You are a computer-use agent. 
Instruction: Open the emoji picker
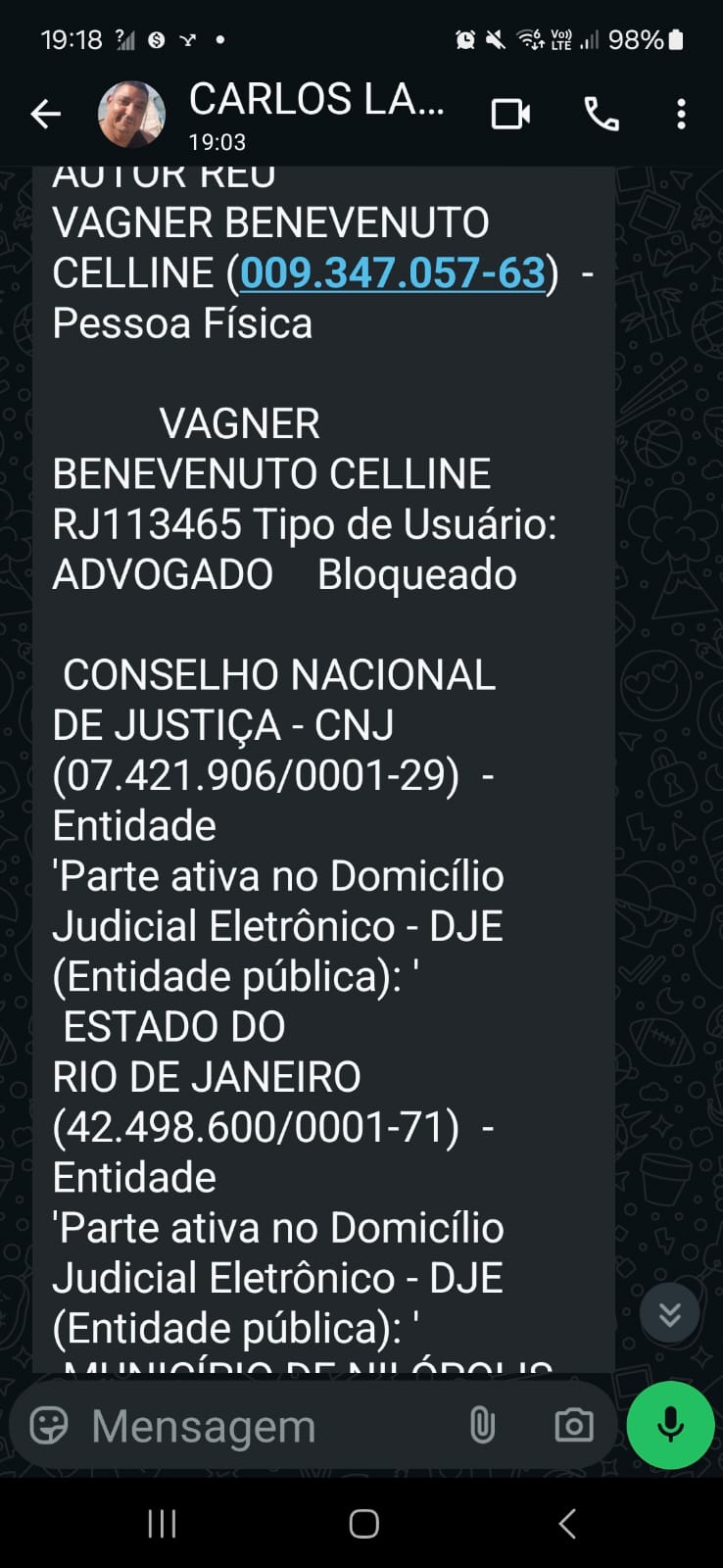coord(49,1426)
